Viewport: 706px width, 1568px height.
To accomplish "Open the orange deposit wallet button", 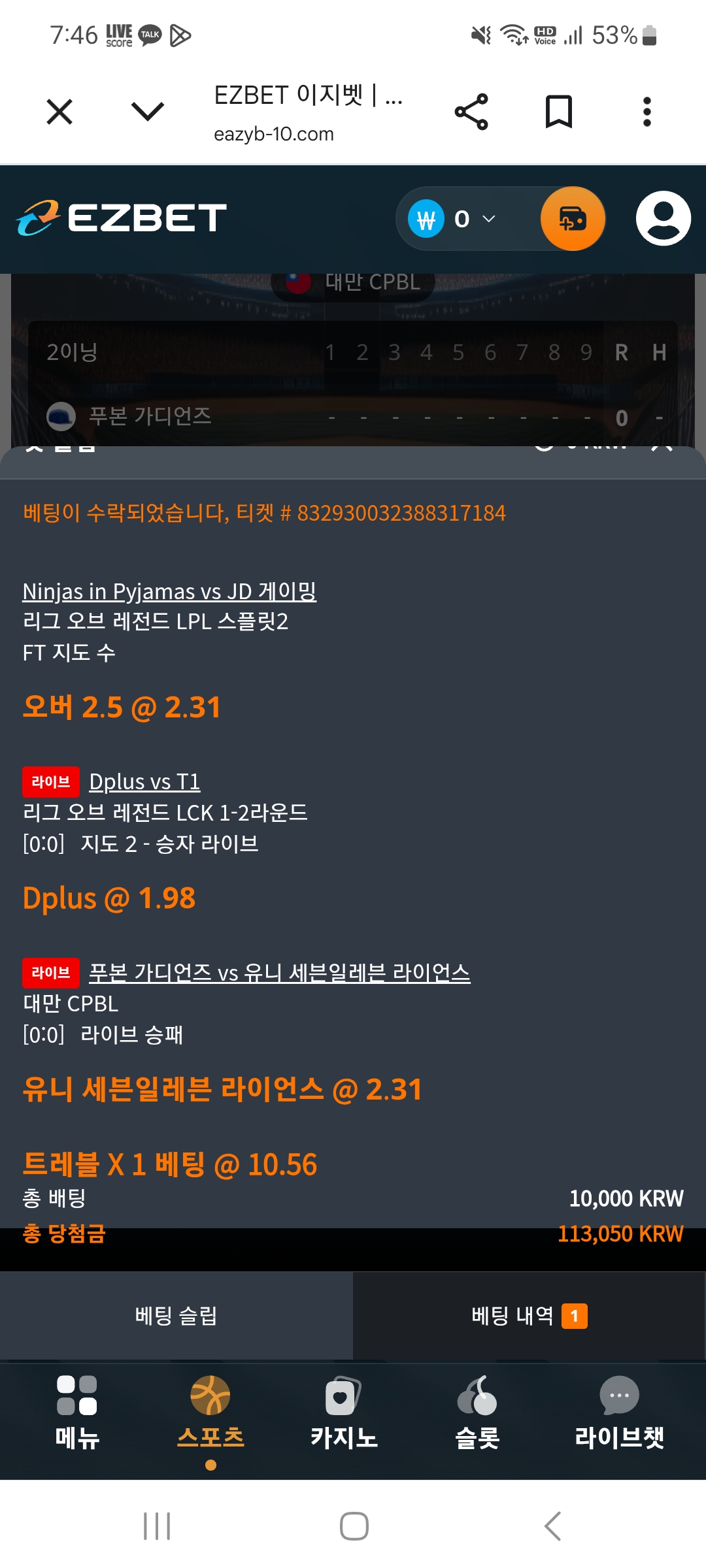I will [573, 219].
